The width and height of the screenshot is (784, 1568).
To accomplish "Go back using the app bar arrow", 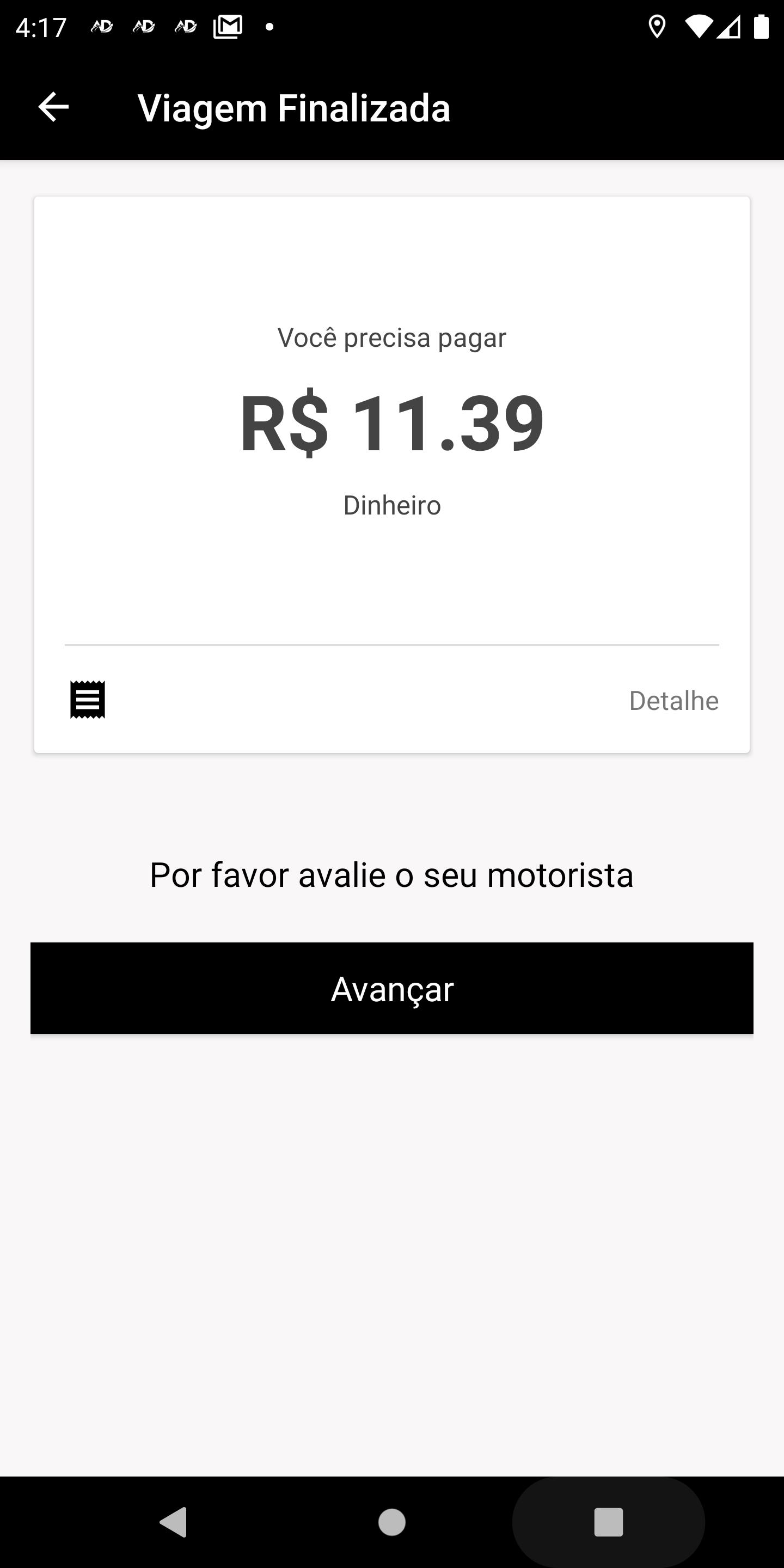I will point(53,107).
